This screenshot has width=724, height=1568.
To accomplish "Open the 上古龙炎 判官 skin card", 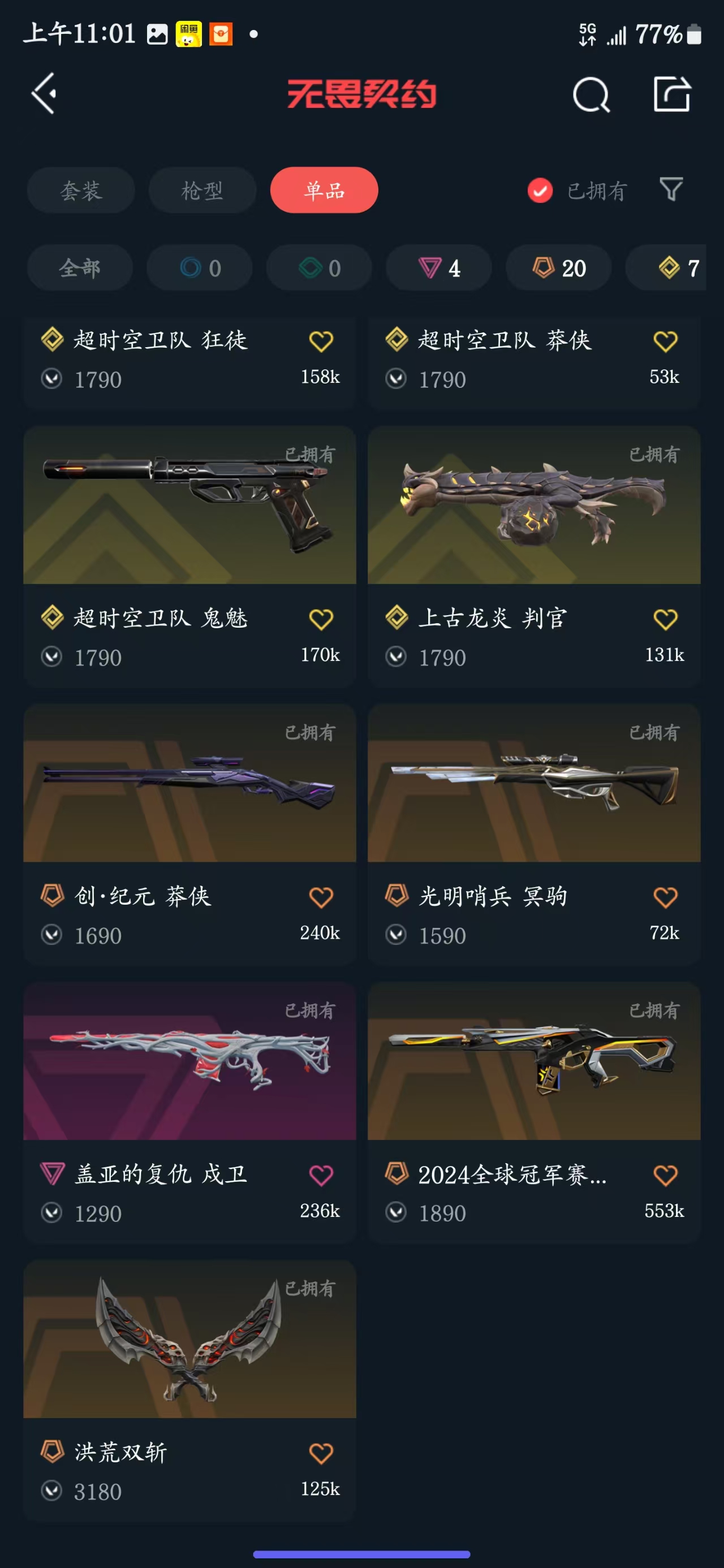I will [x=534, y=556].
